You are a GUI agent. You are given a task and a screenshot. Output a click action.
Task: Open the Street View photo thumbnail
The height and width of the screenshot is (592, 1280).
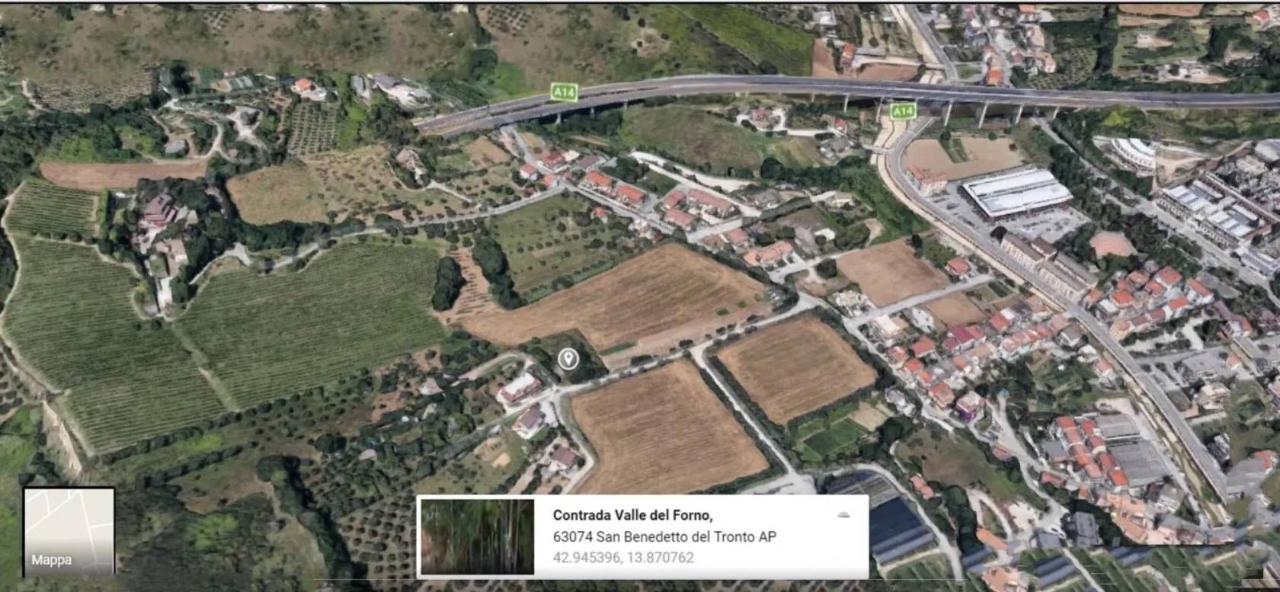coord(477,537)
